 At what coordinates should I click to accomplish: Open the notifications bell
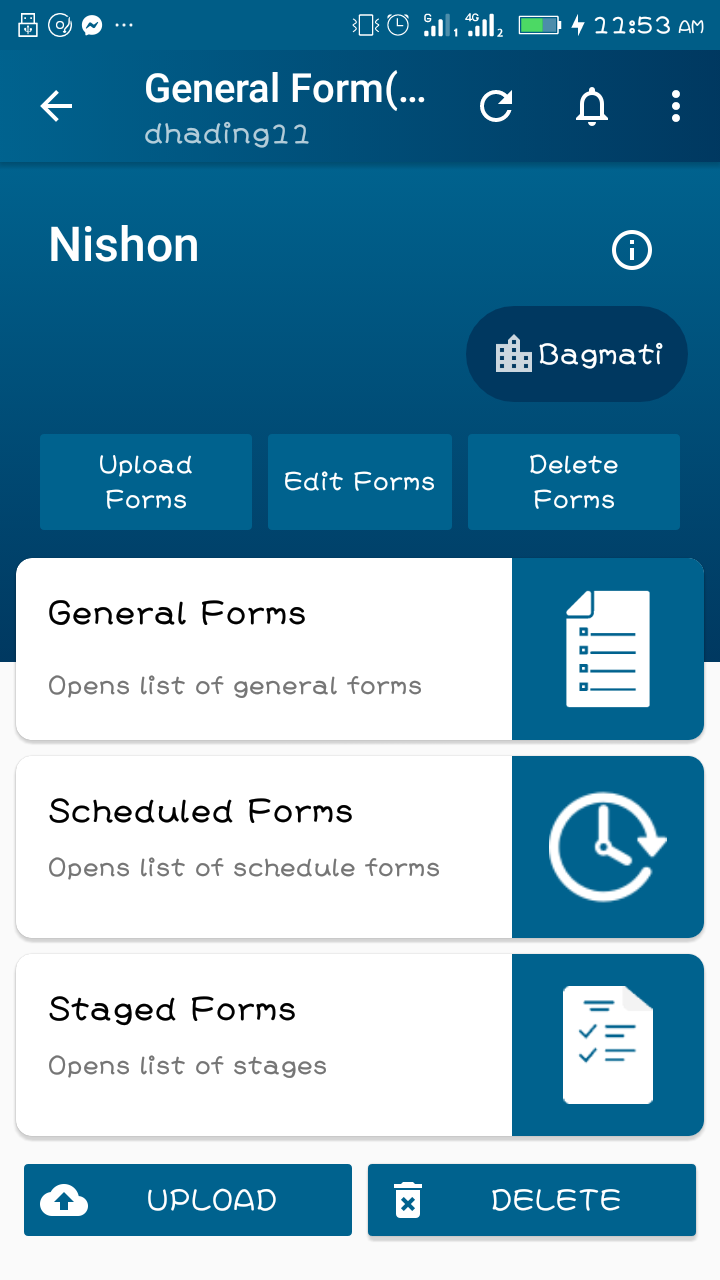point(592,106)
